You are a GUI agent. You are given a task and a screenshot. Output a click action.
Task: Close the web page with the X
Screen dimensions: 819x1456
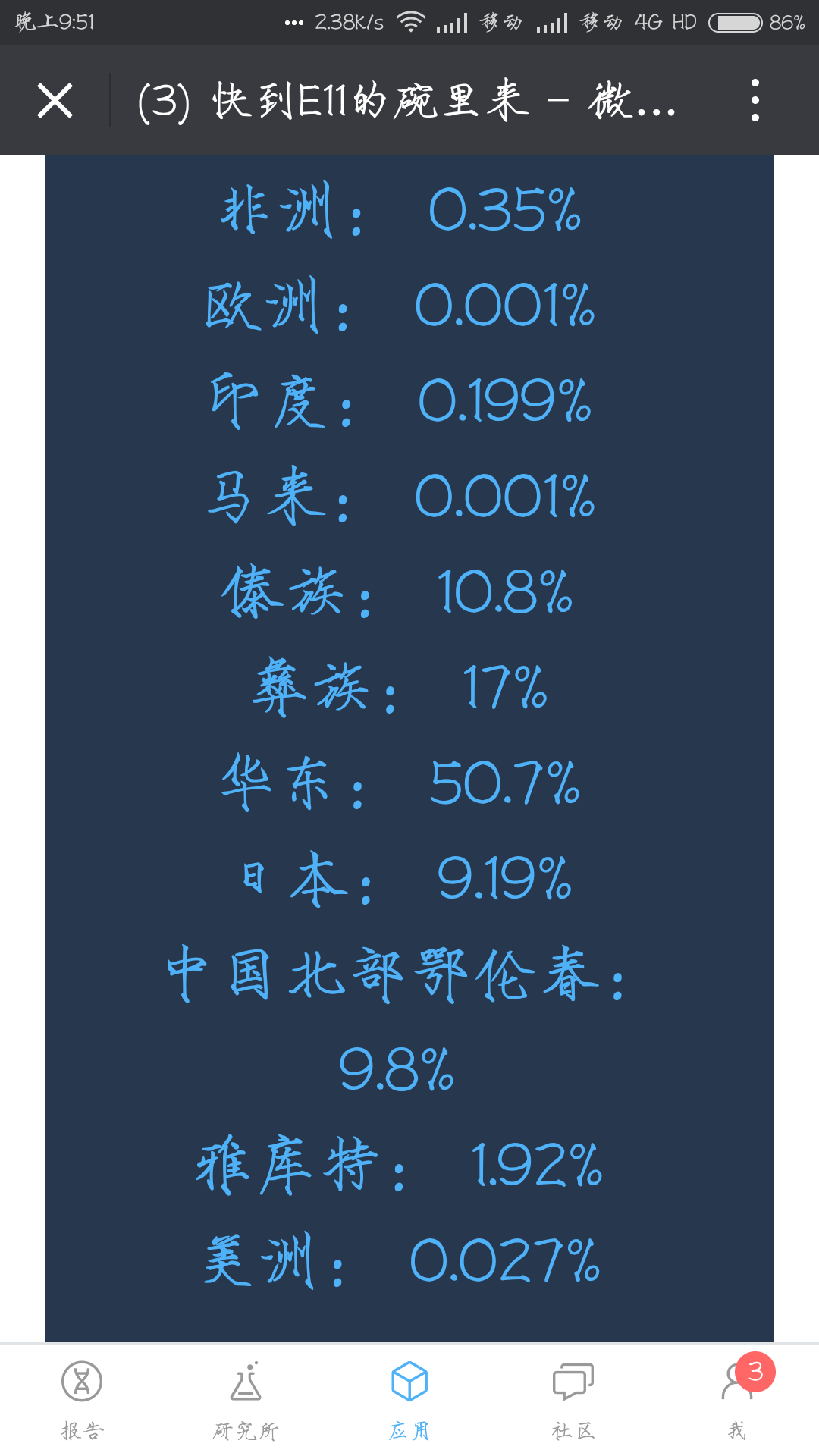tap(55, 101)
